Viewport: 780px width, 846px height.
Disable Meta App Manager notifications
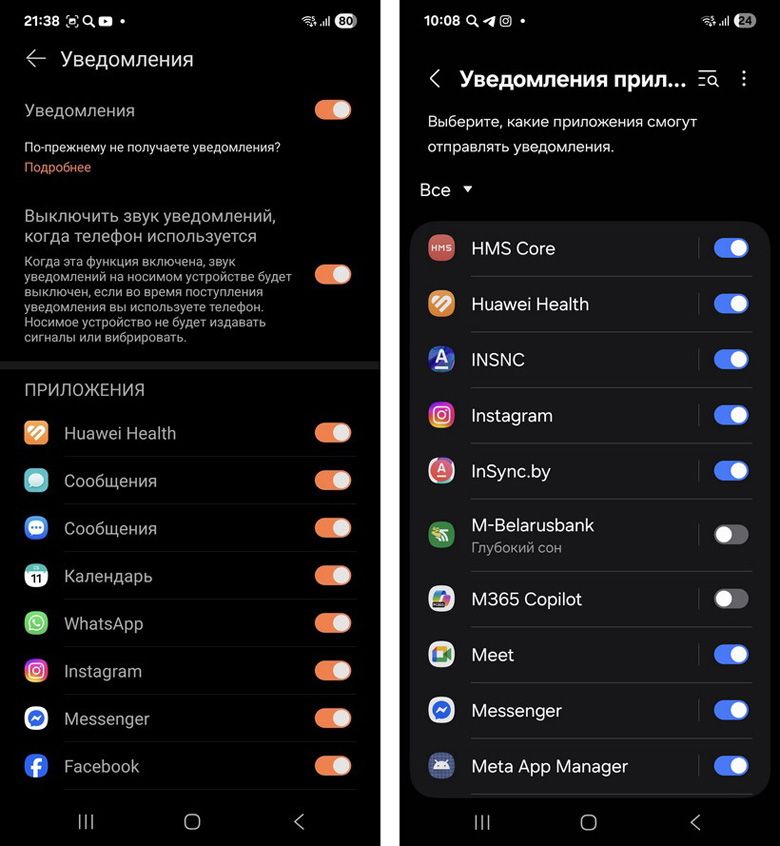pos(731,766)
